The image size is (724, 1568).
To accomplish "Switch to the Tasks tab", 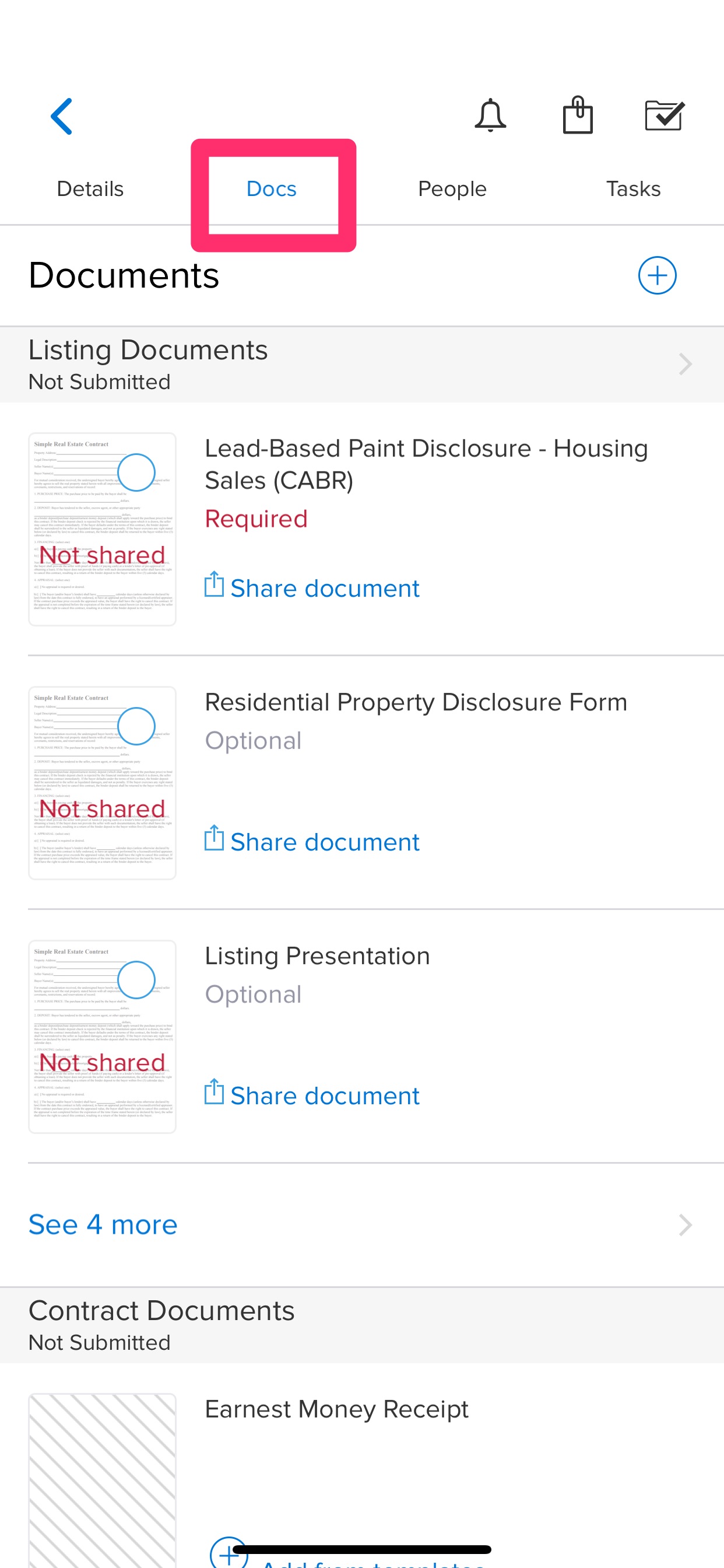I will pos(633,188).
